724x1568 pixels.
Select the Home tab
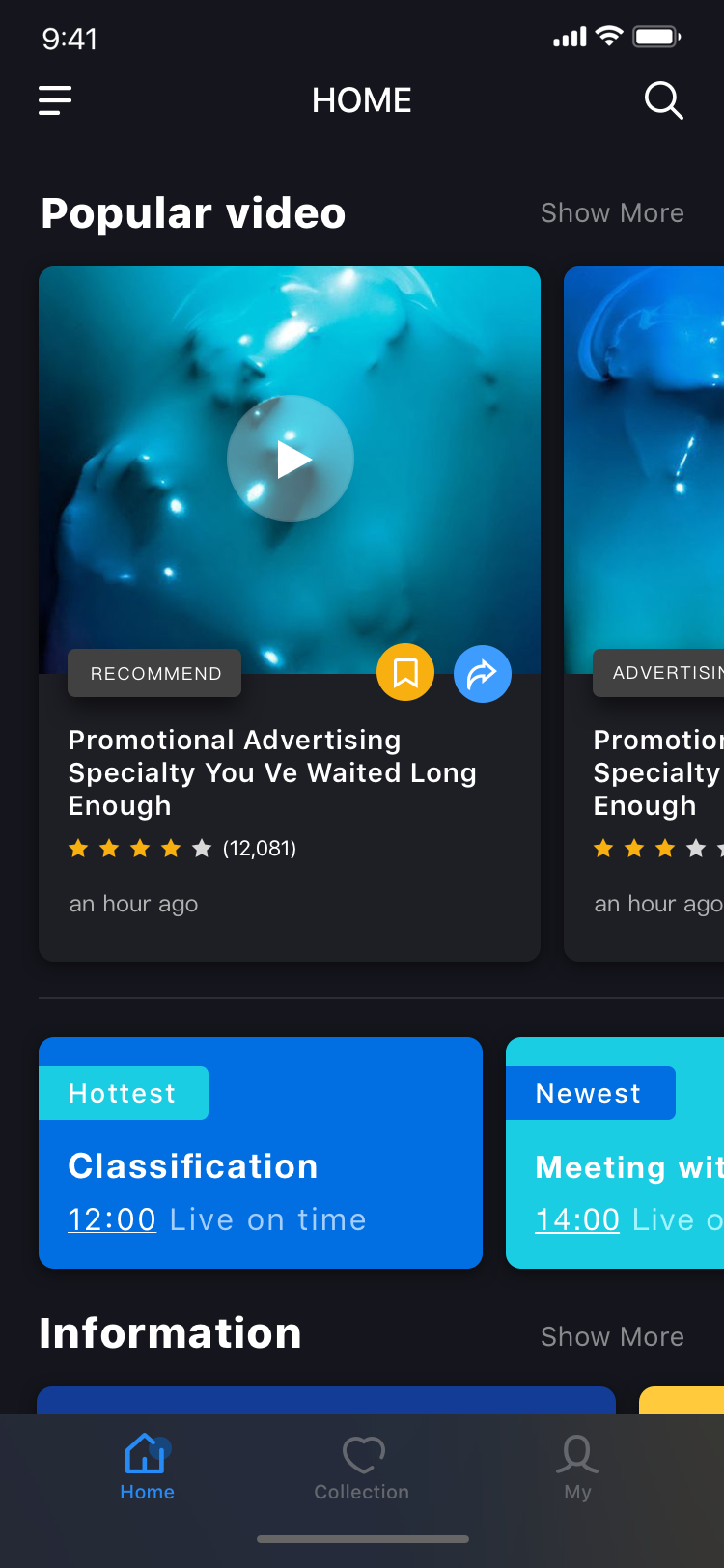(147, 1468)
